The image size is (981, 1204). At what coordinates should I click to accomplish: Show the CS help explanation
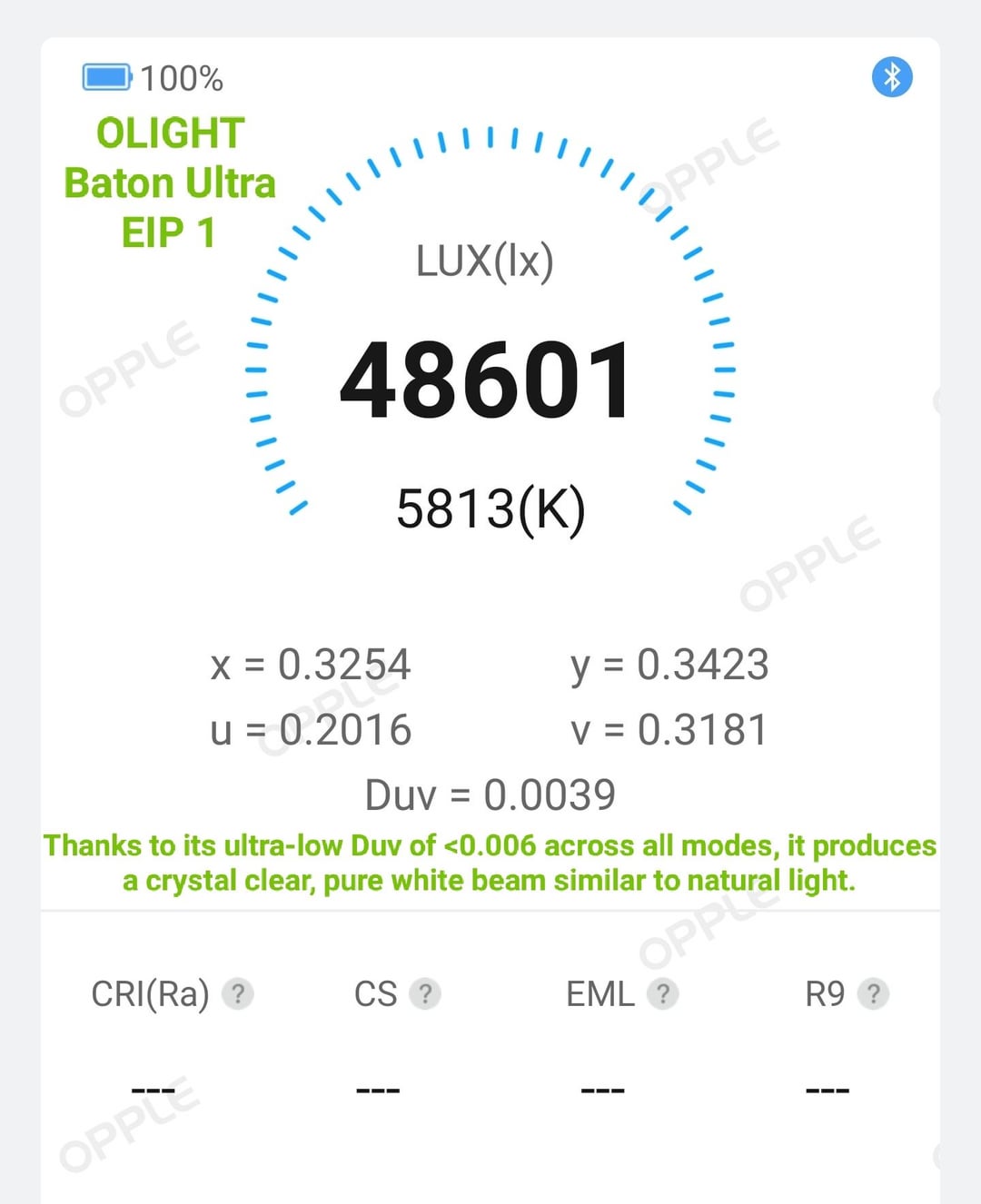pyautogui.click(x=424, y=994)
